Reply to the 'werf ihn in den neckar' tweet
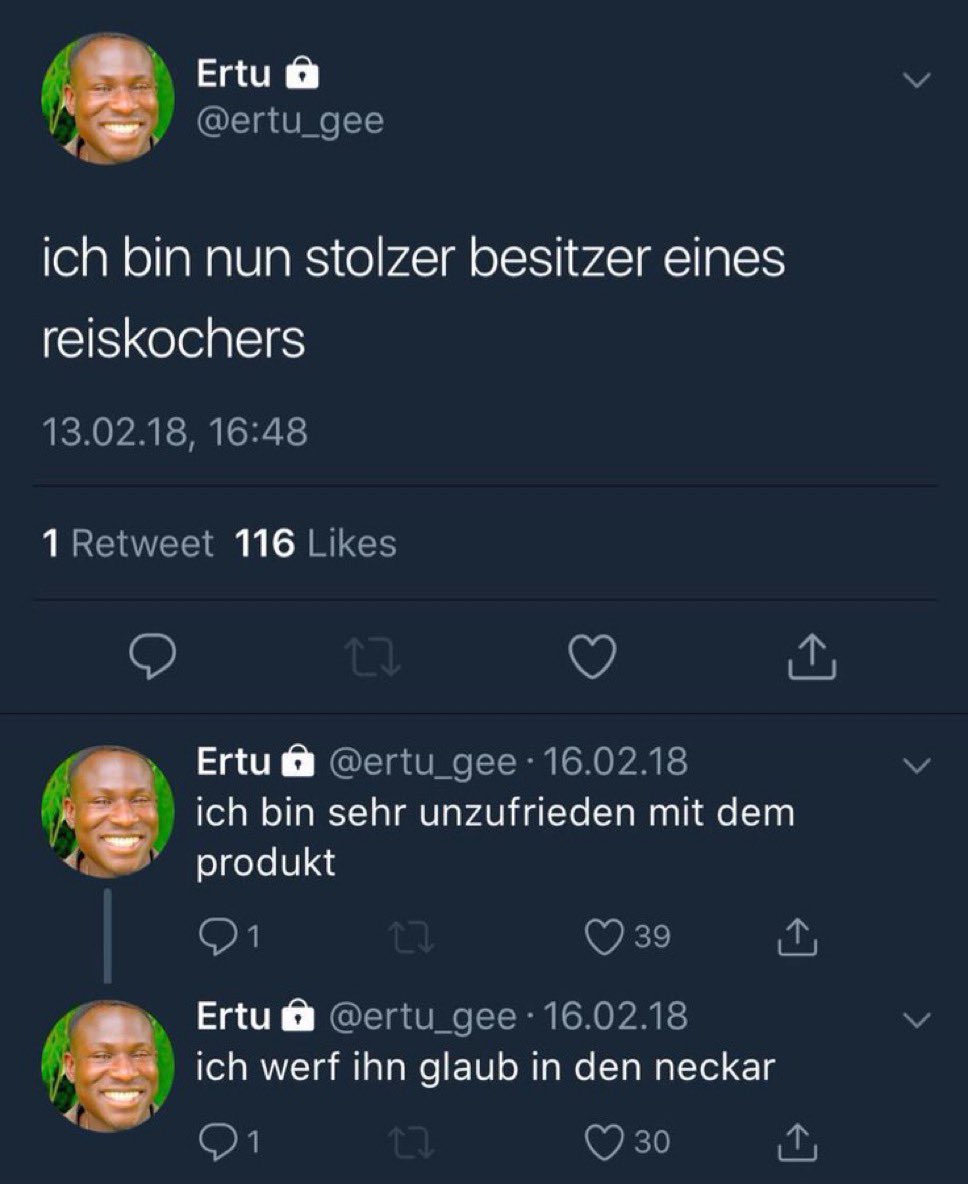The image size is (968, 1184). coord(215,1141)
